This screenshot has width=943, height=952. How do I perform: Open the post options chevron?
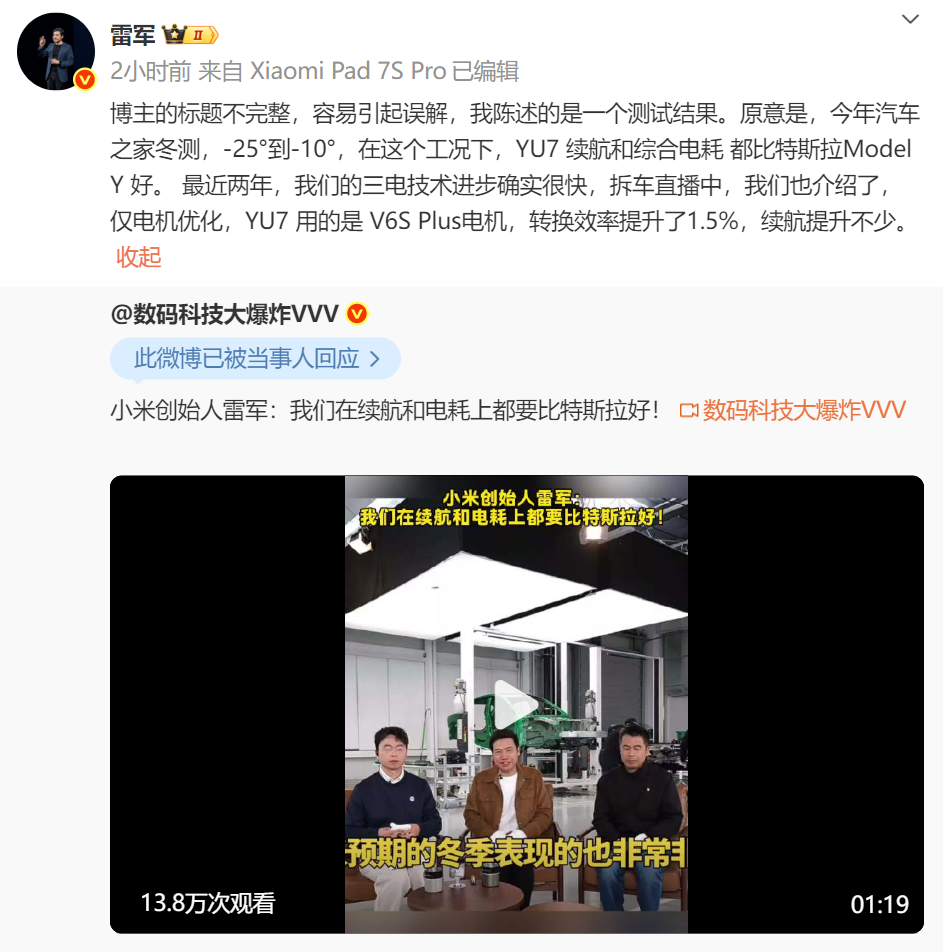point(910,20)
